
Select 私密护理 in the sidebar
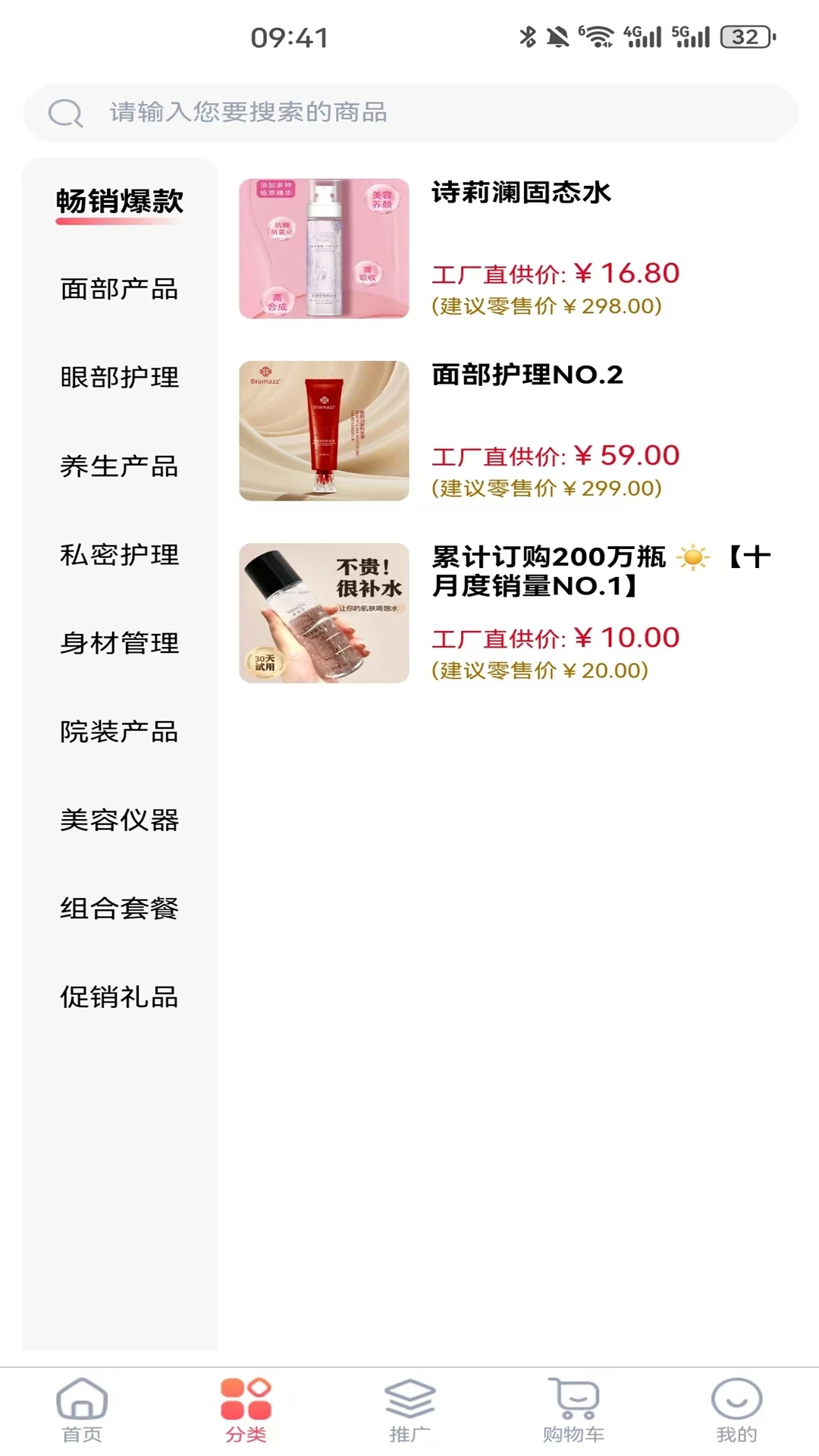pyautogui.click(x=119, y=554)
